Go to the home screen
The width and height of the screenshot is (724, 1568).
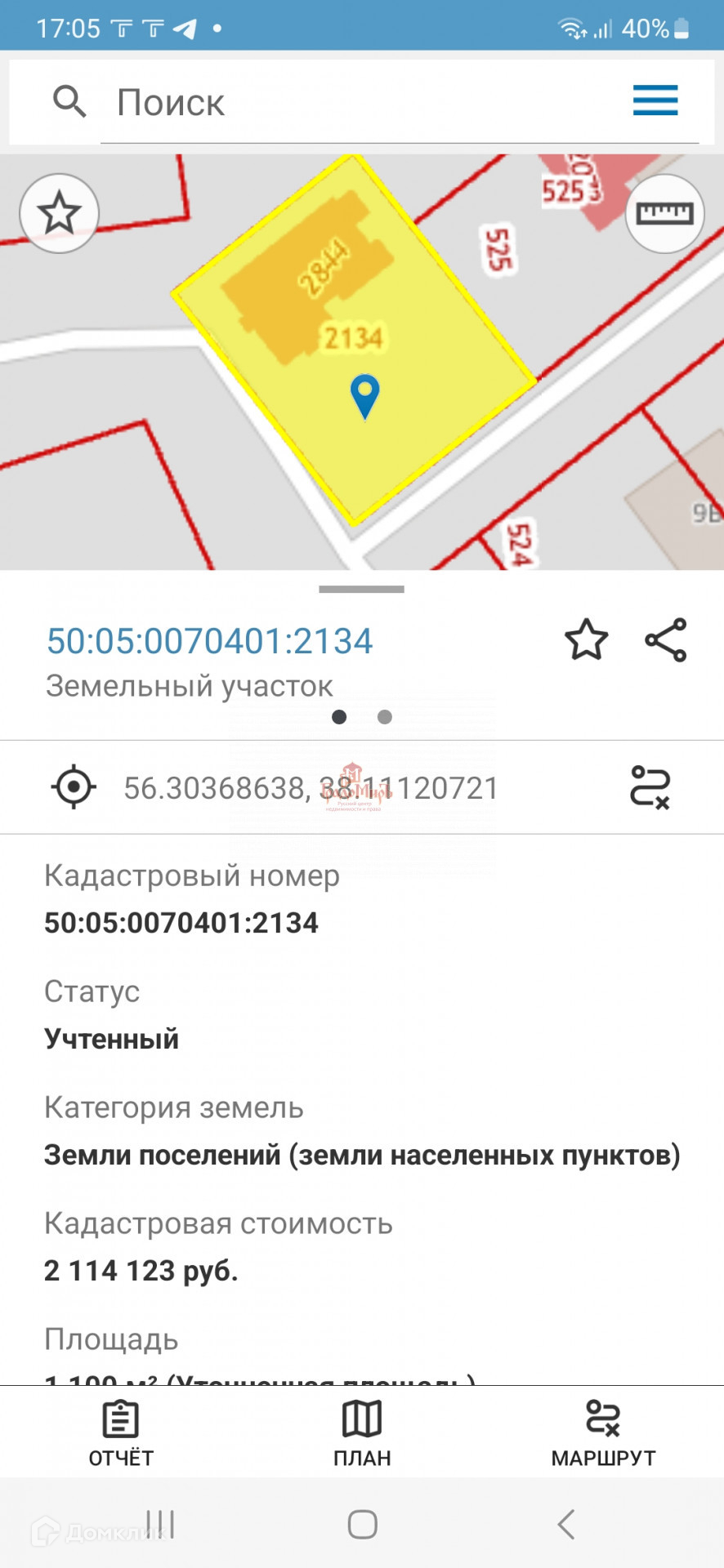pos(362,1524)
